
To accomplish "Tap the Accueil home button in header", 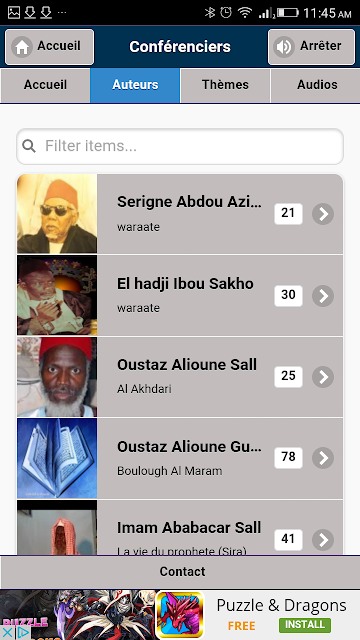I will [x=49, y=47].
